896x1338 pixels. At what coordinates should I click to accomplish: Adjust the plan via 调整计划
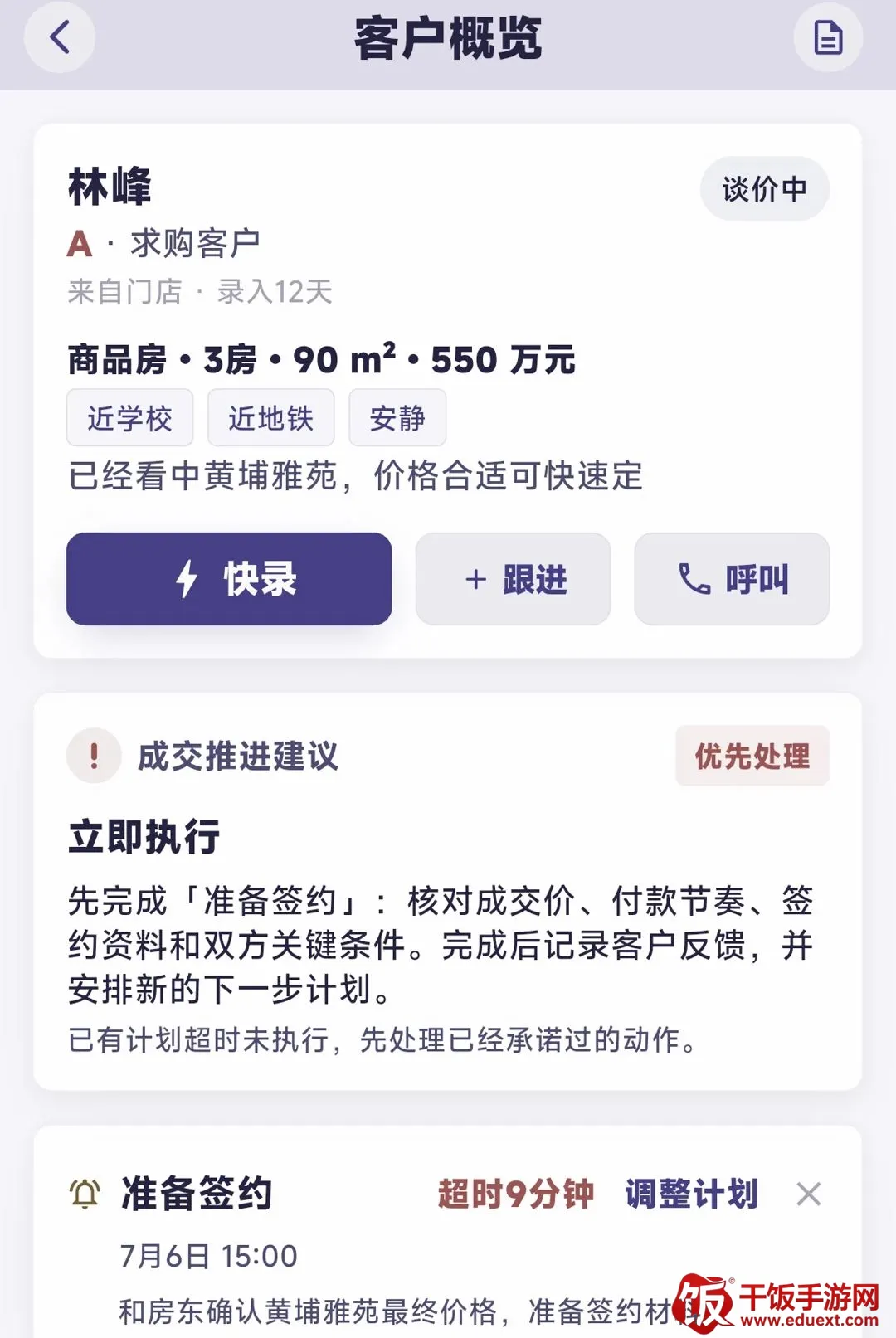[x=691, y=1194]
